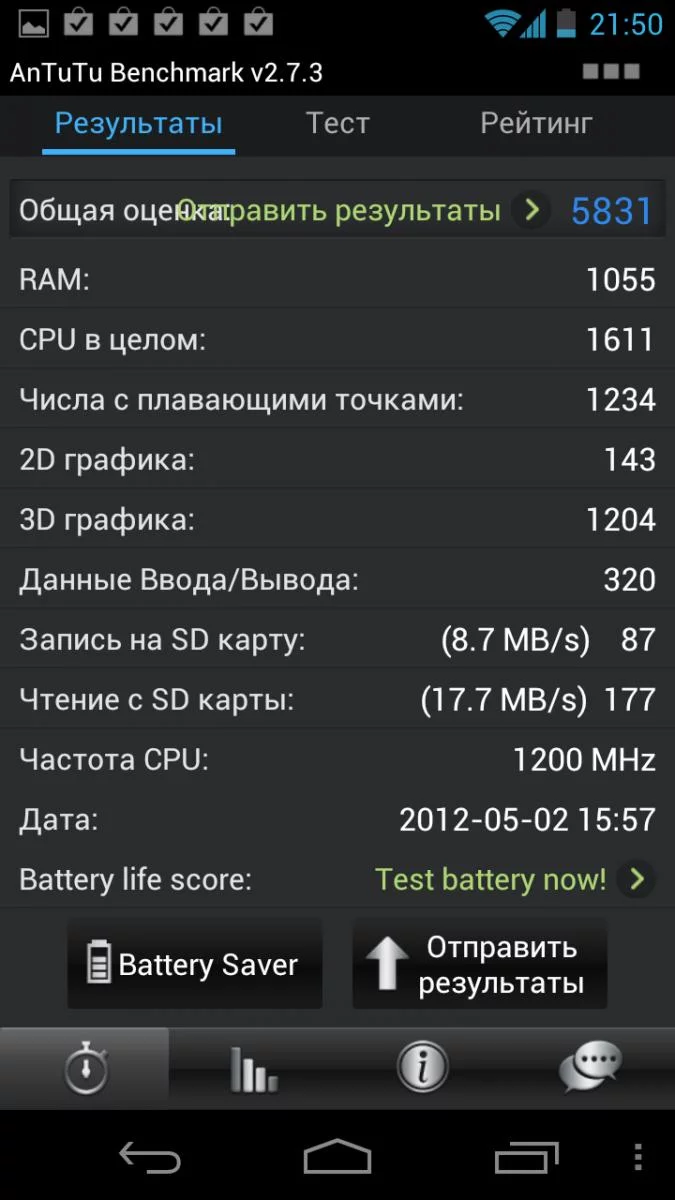This screenshot has height=1200, width=675.
Task: Open the chat bubbles feedback section
Action: click(x=590, y=1068)
